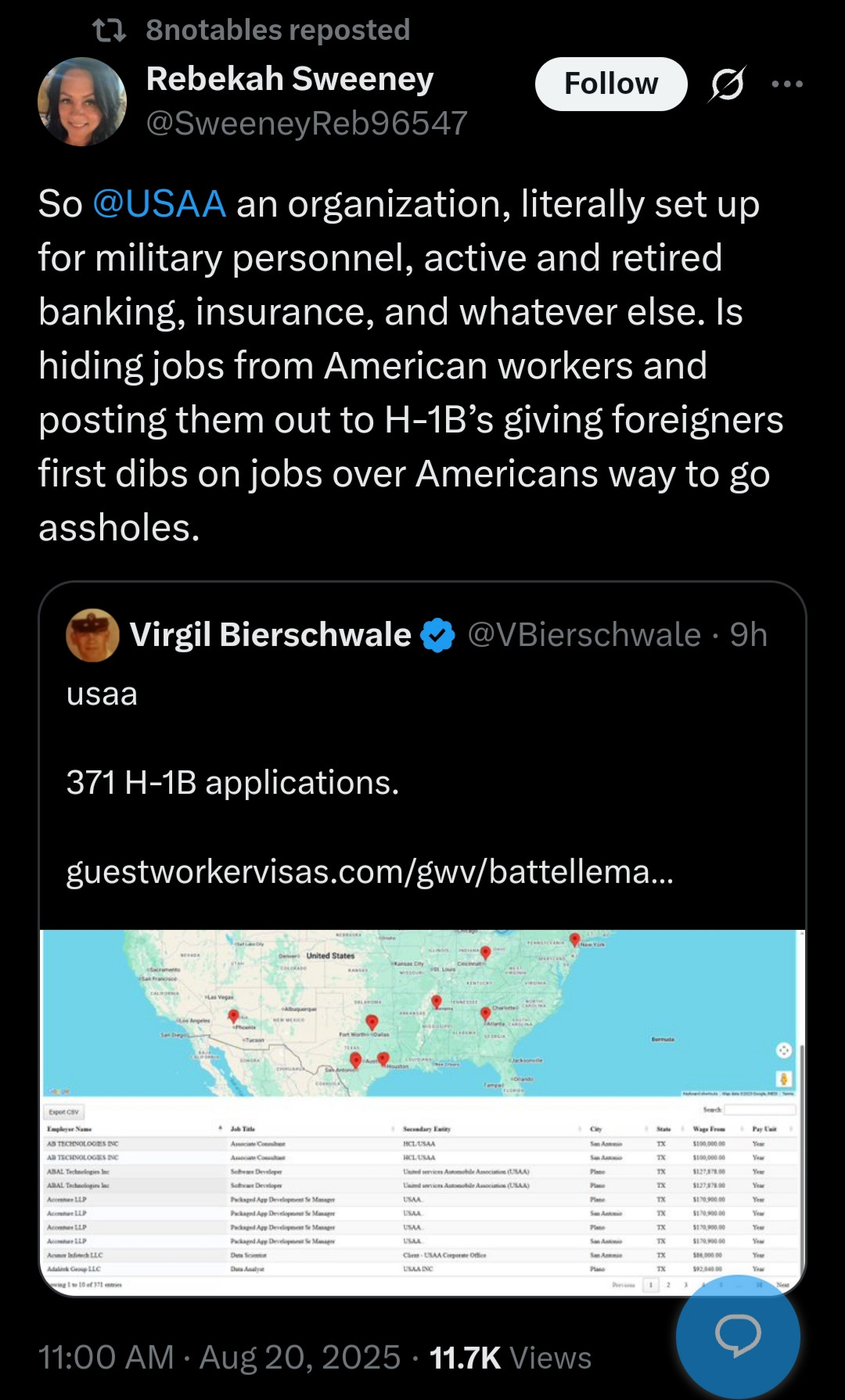Tap the floating reply bubble button
845x1400 pixels.
point(737,1334)
